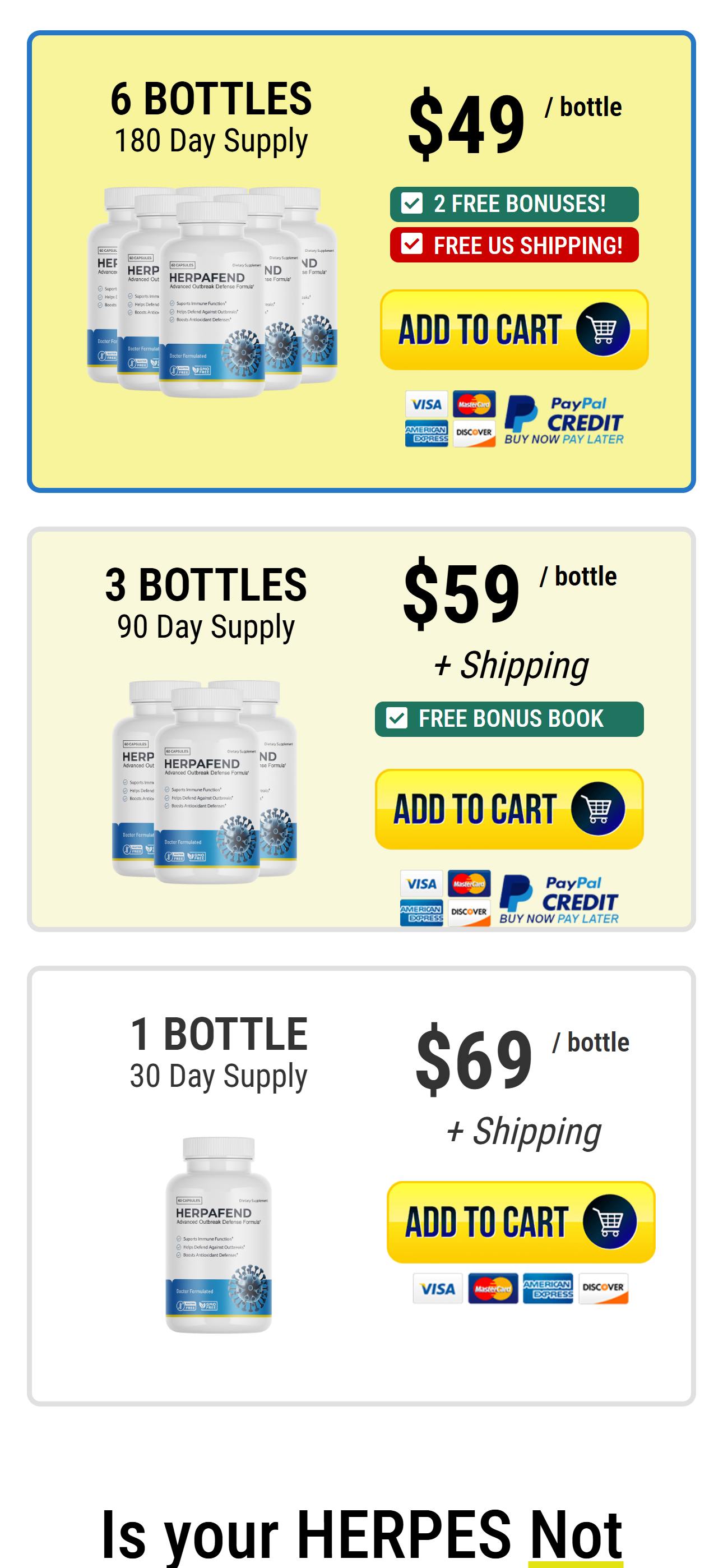Viewport: 723px width, 1568px height.
Task: Add the 3 bottles package to cart
Action: pyautogui.click(x=509, y=809)
